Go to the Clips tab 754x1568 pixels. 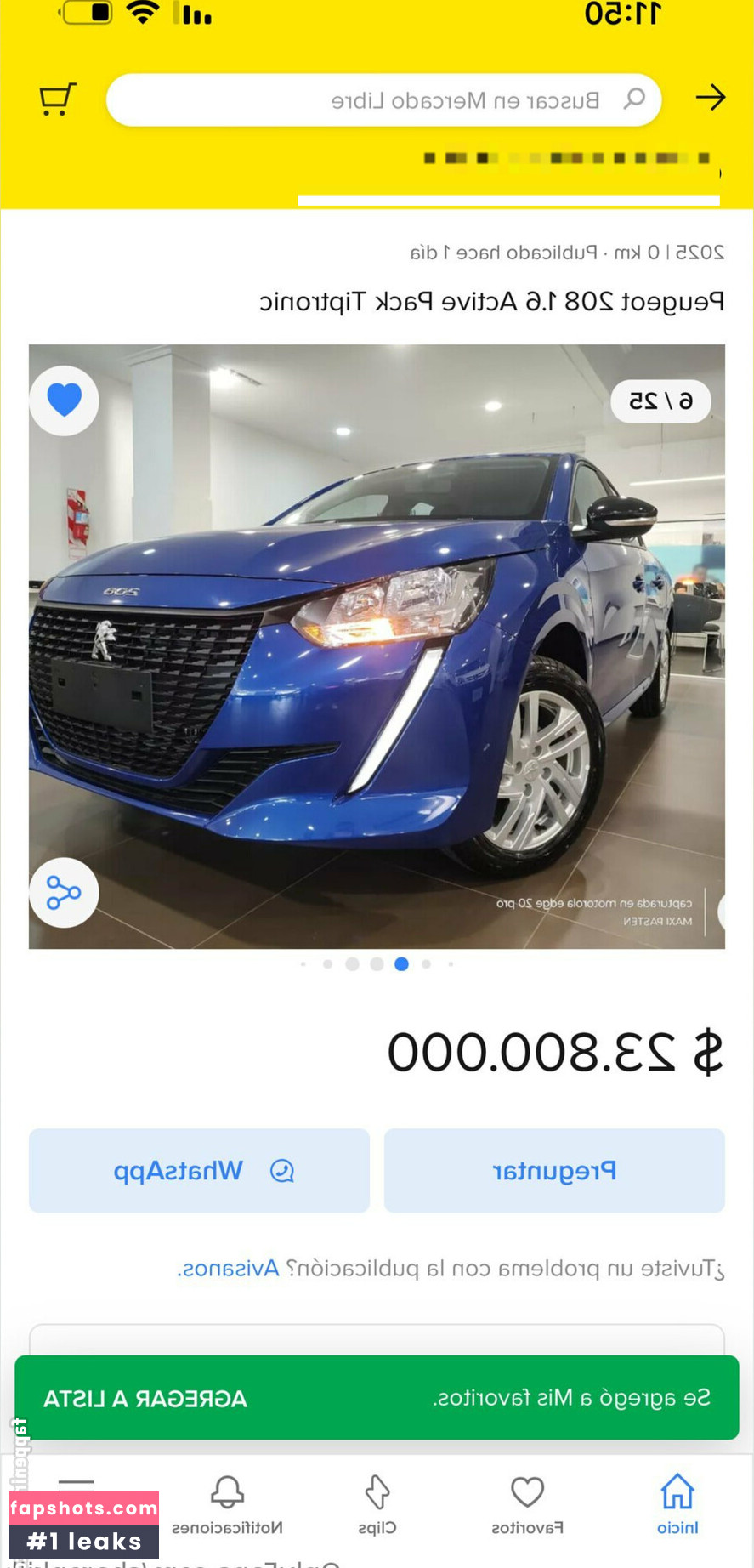pyautogui.click(x=377, y=1503)
